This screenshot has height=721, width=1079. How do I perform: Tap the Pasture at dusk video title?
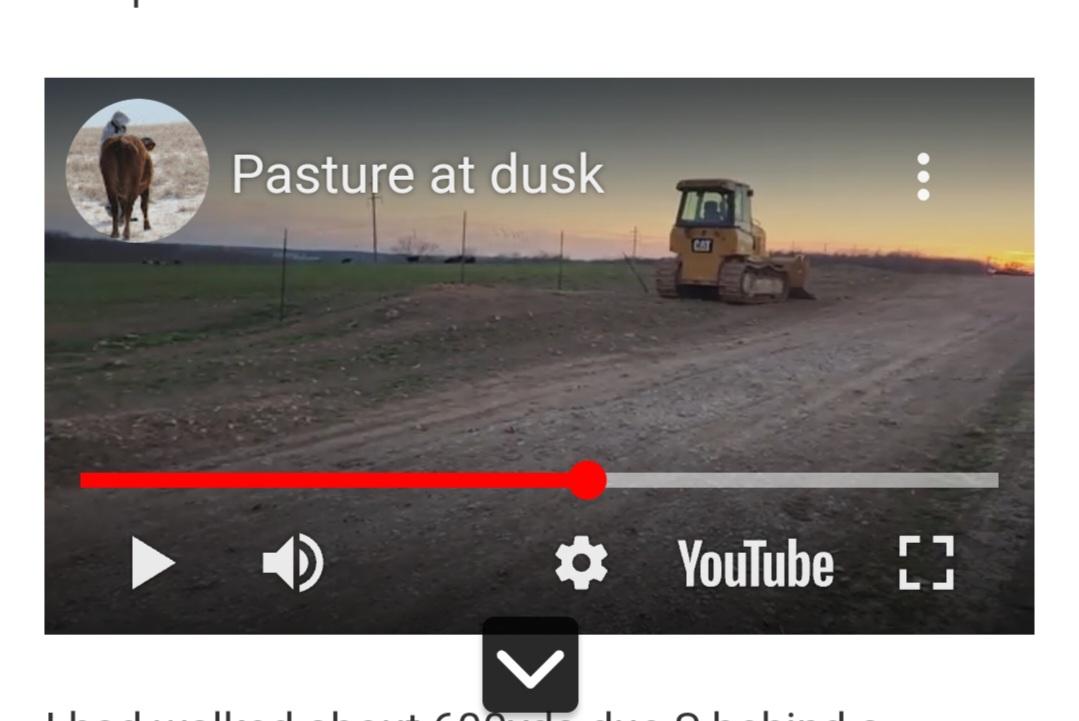click(x=418, y=175)
